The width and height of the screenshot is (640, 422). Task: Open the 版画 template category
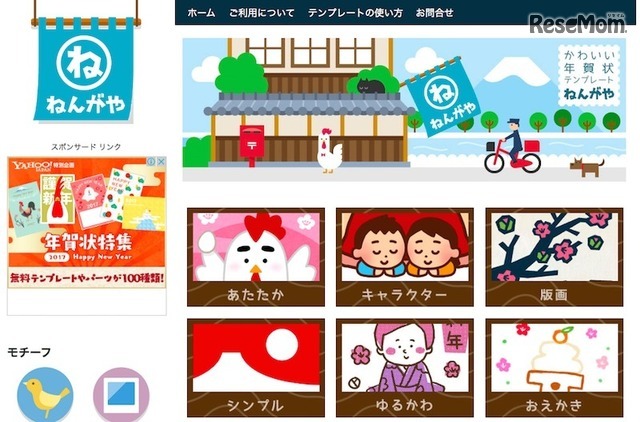(x=553, y=257)
